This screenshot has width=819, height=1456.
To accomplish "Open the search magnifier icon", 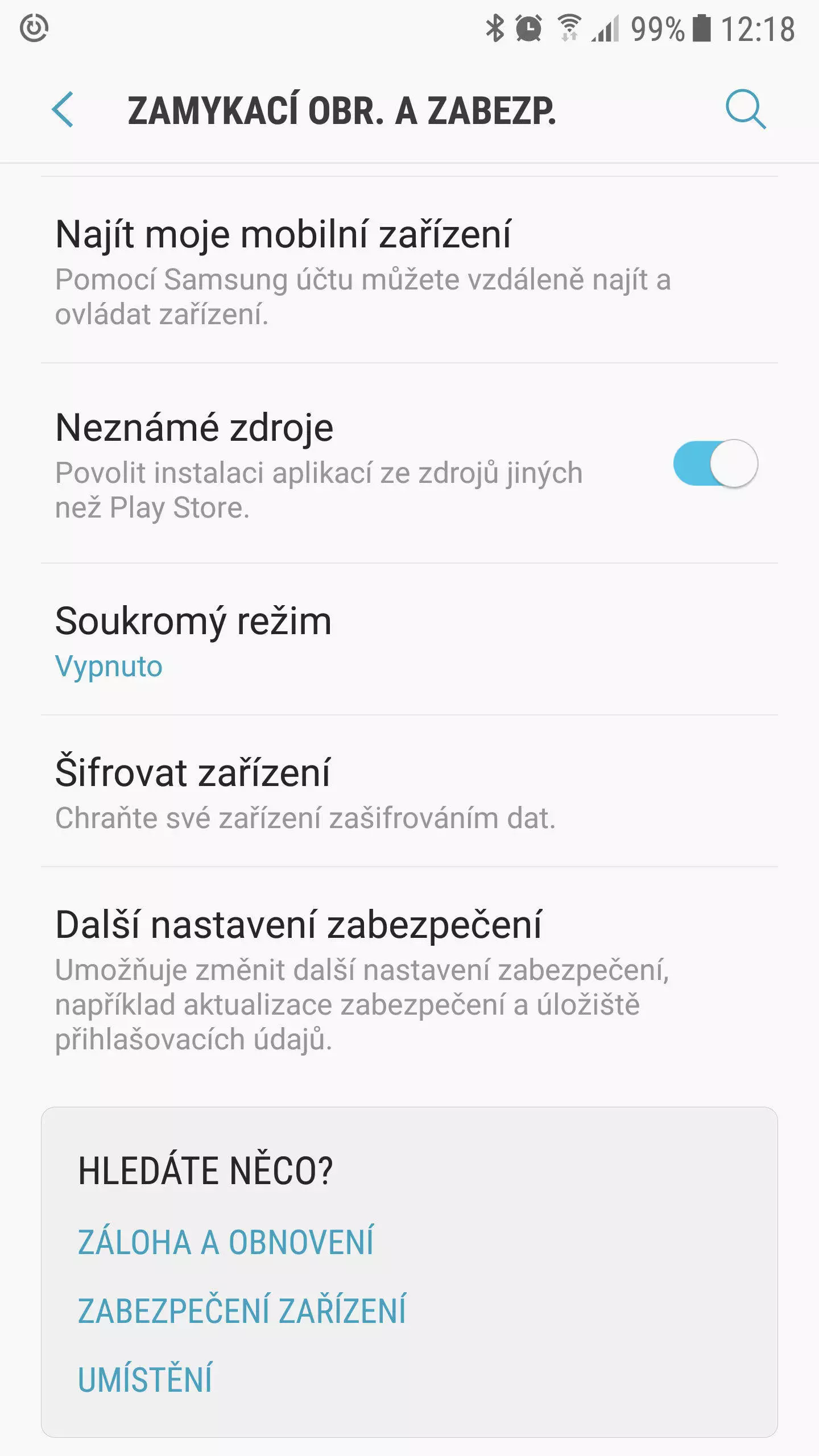I will coord(746,109).
